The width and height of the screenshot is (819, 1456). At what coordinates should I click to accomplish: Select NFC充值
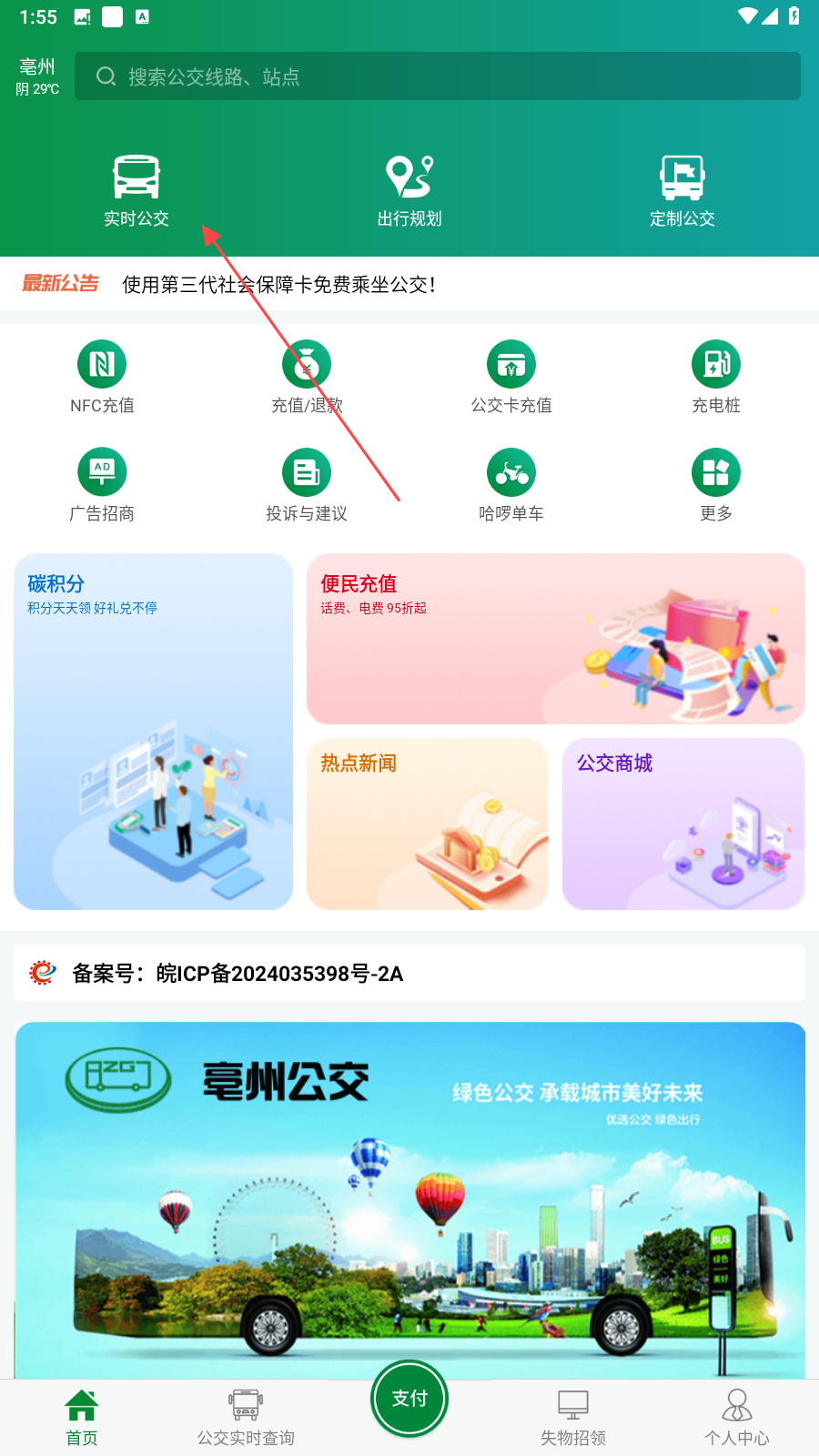click(x=102, y=378)
